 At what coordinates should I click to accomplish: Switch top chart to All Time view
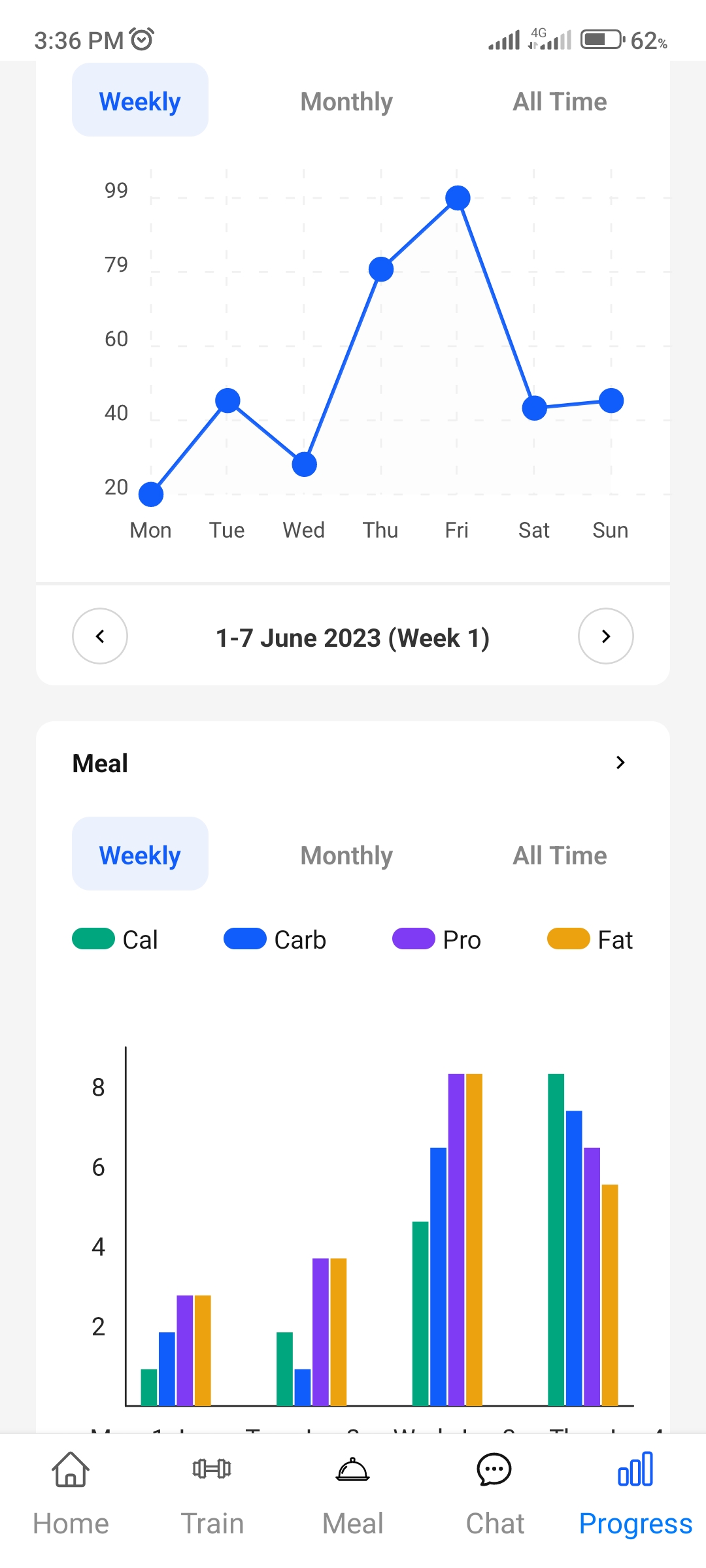click(x=560, y=102)
